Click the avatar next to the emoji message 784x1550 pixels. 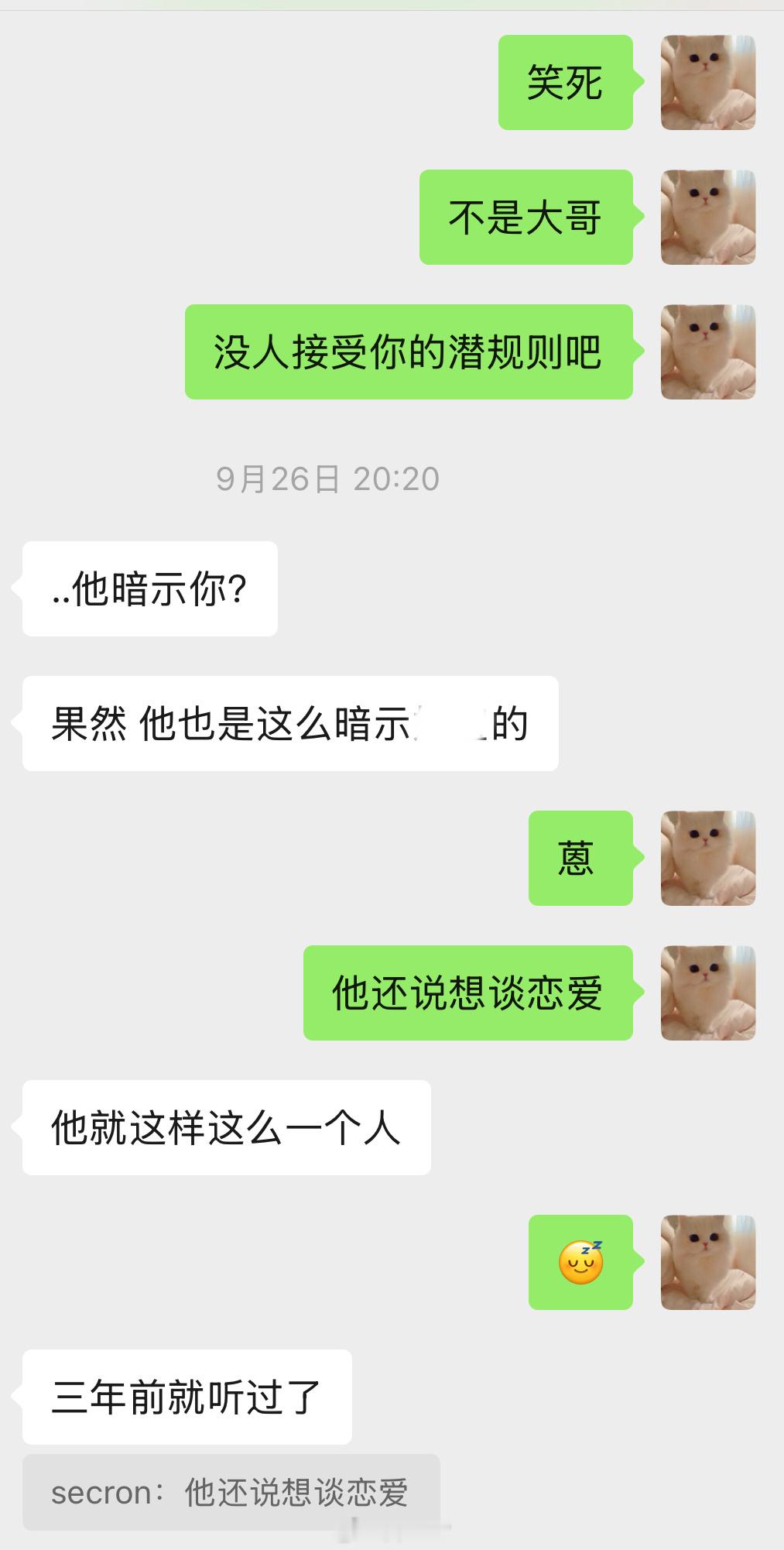(x=707, y=1247)
